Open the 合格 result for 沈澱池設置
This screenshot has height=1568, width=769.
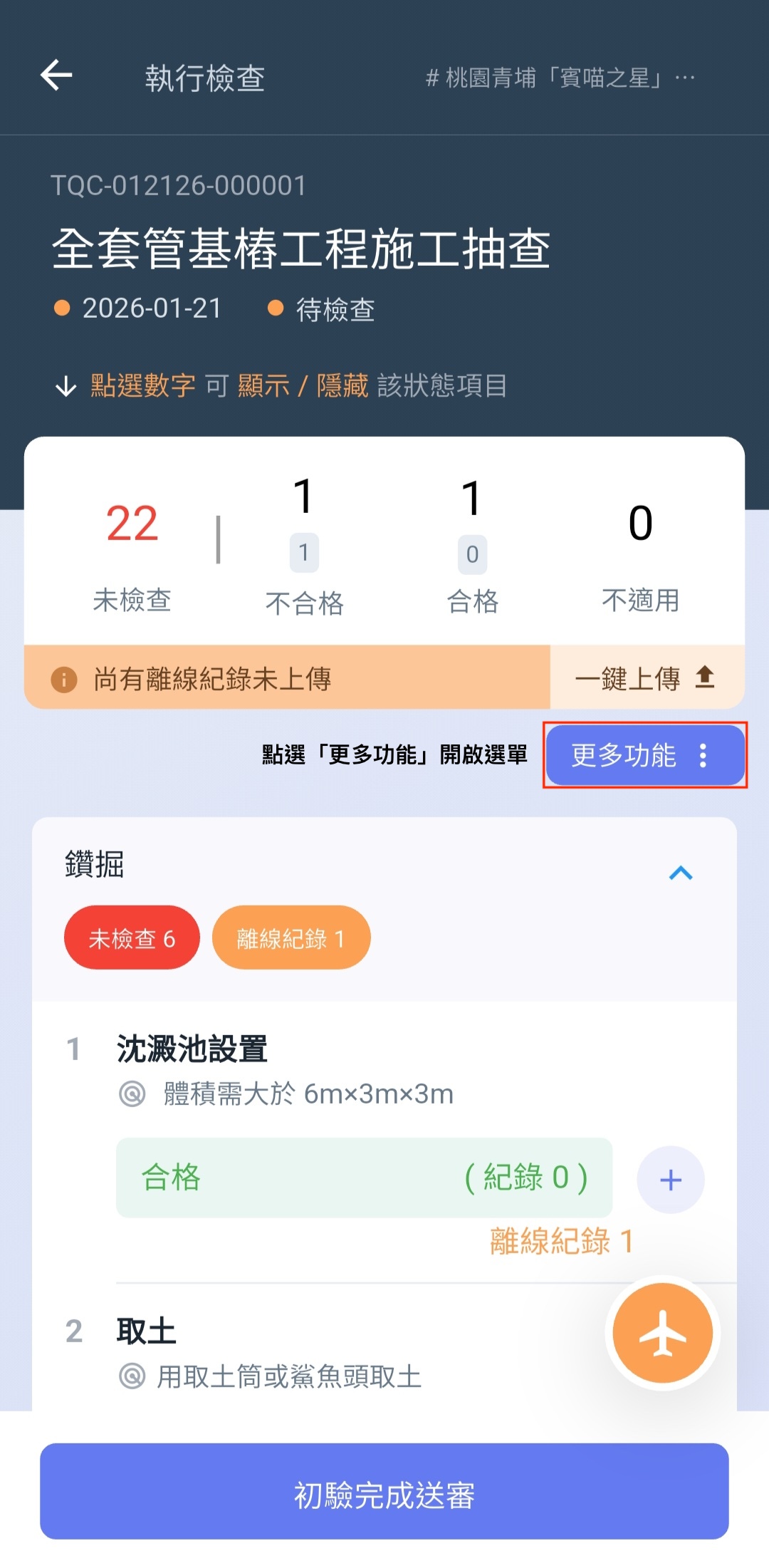(364, 1178)
